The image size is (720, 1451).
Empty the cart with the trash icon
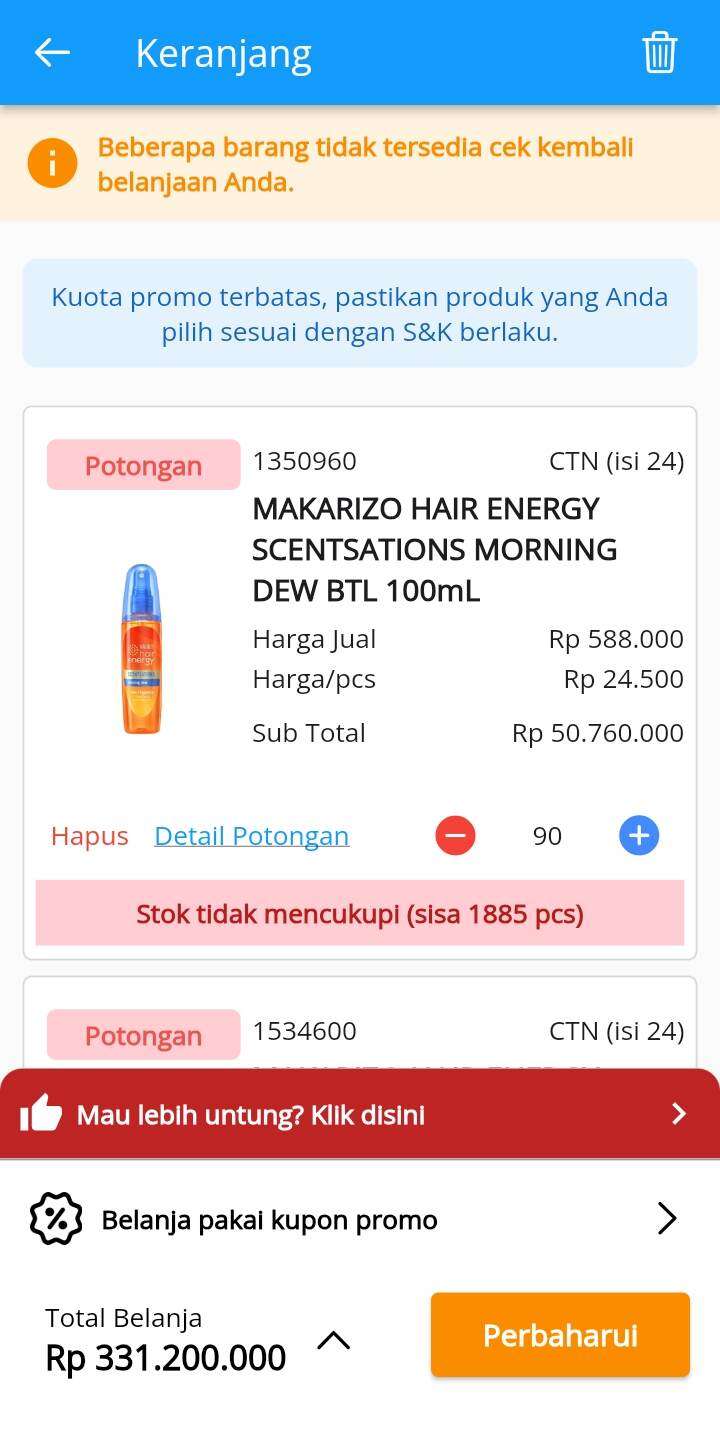pos(659,53)
